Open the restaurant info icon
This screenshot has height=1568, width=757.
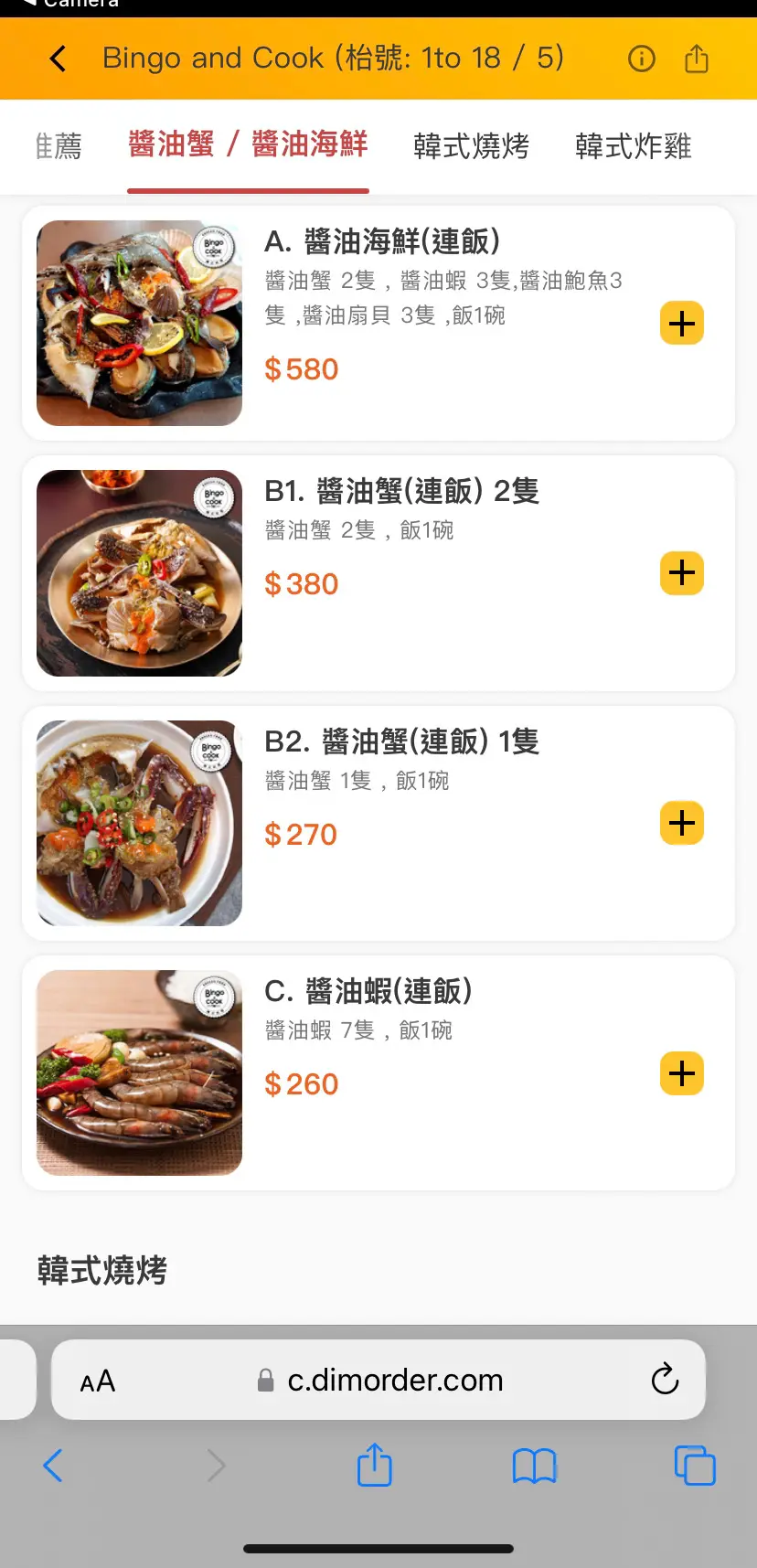pos(642,59)
